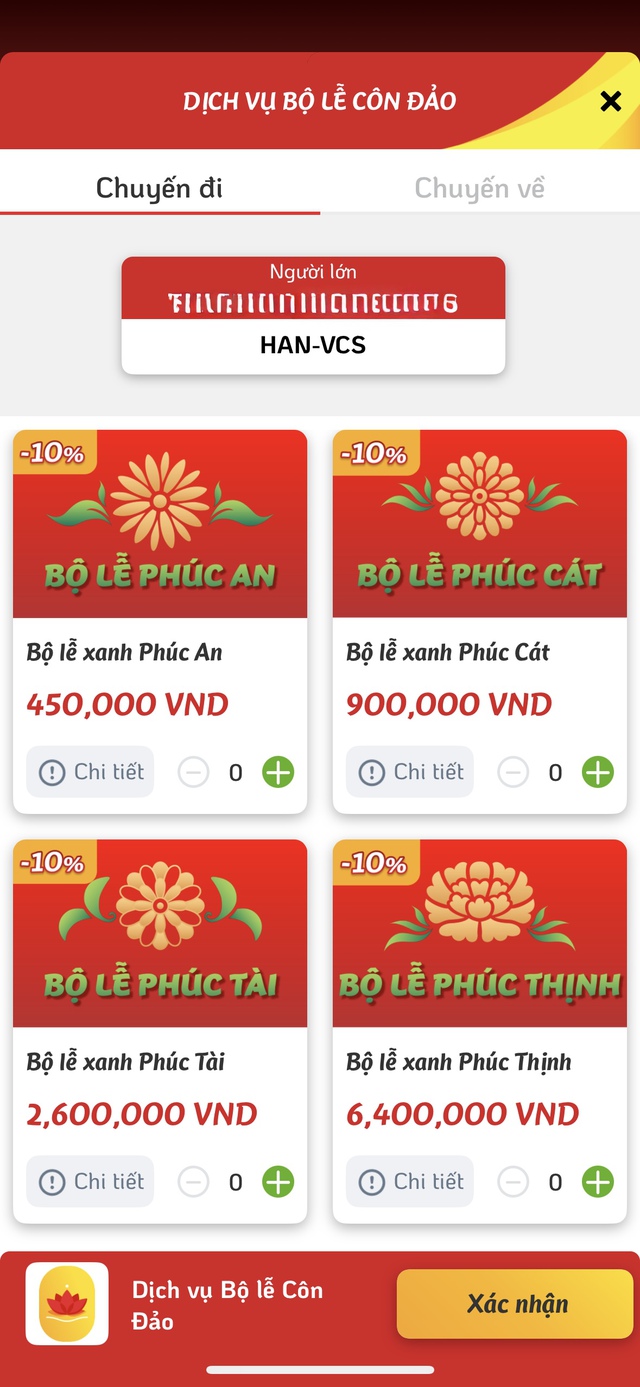This screenshot has height=1387, width=640.
Task: Increase quantity of Bộ lễ xanh Phúc An
Action: pyautogui.click(x=278, y=772)
